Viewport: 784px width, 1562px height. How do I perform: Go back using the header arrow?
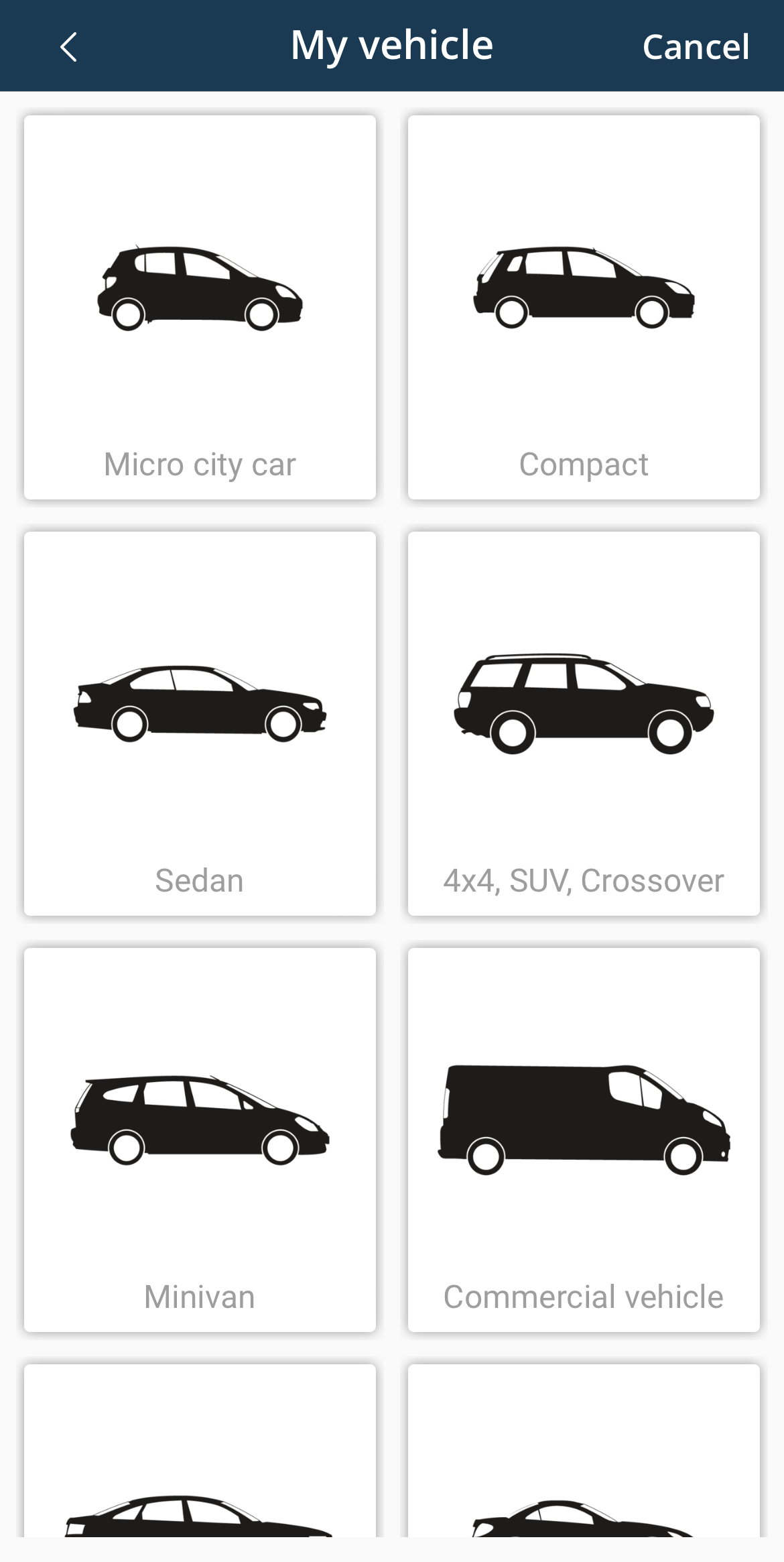tap(68, 47)
